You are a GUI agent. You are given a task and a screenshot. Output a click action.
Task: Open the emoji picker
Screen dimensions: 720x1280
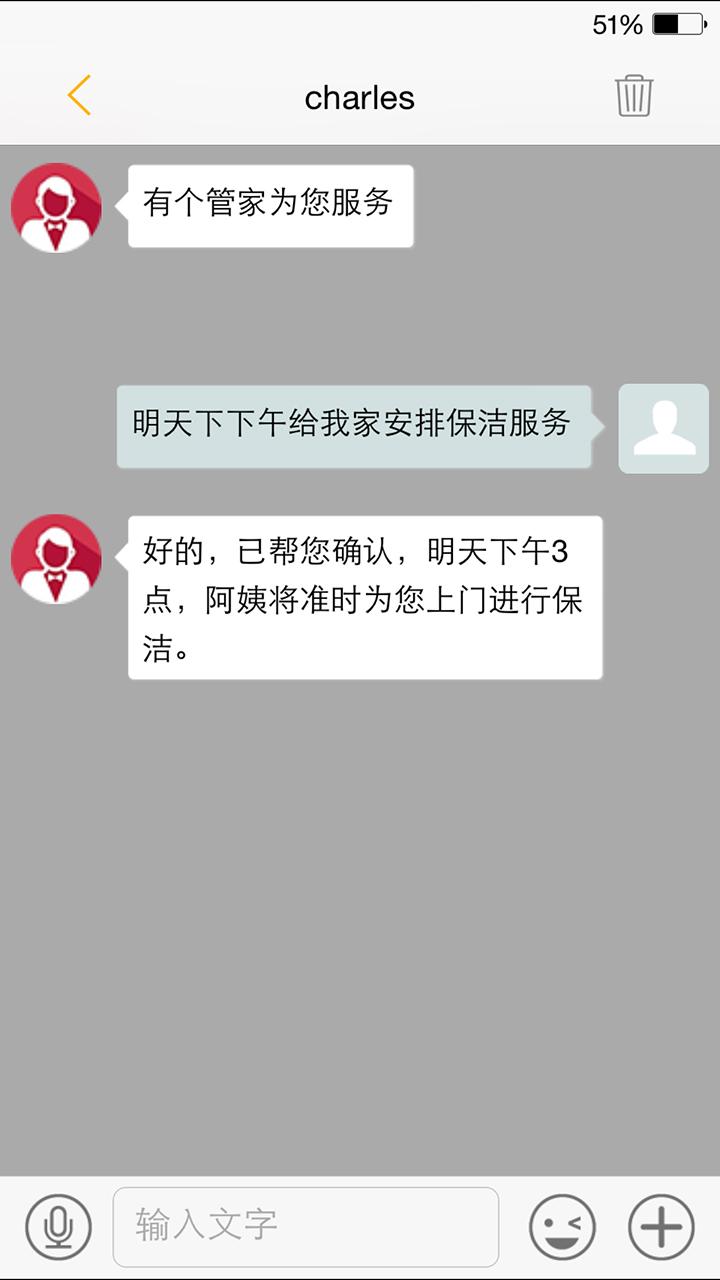click(x=562, y=1226)
